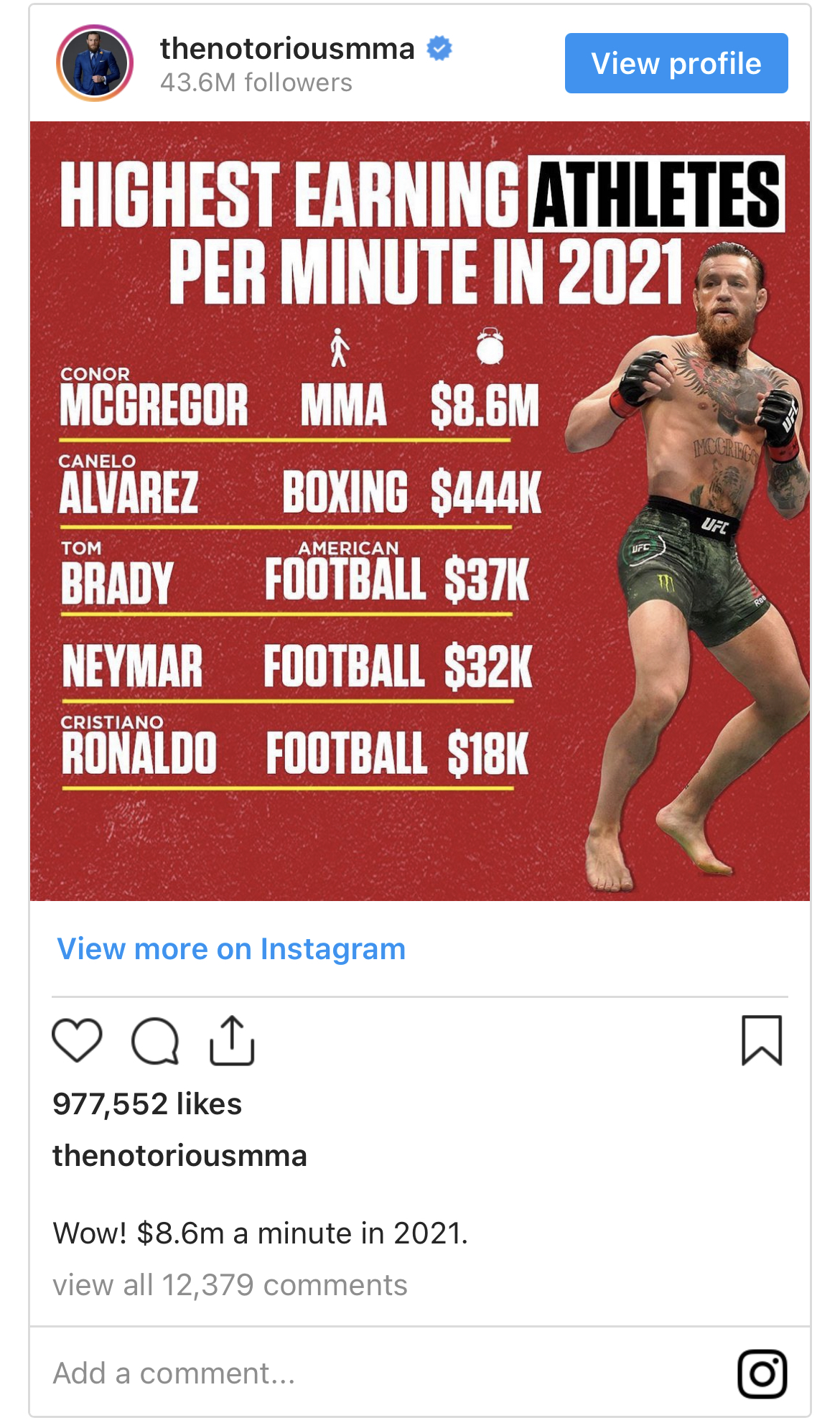Tap the View profile button
This screenshot has width=840, height=1428.
point(676,63)
